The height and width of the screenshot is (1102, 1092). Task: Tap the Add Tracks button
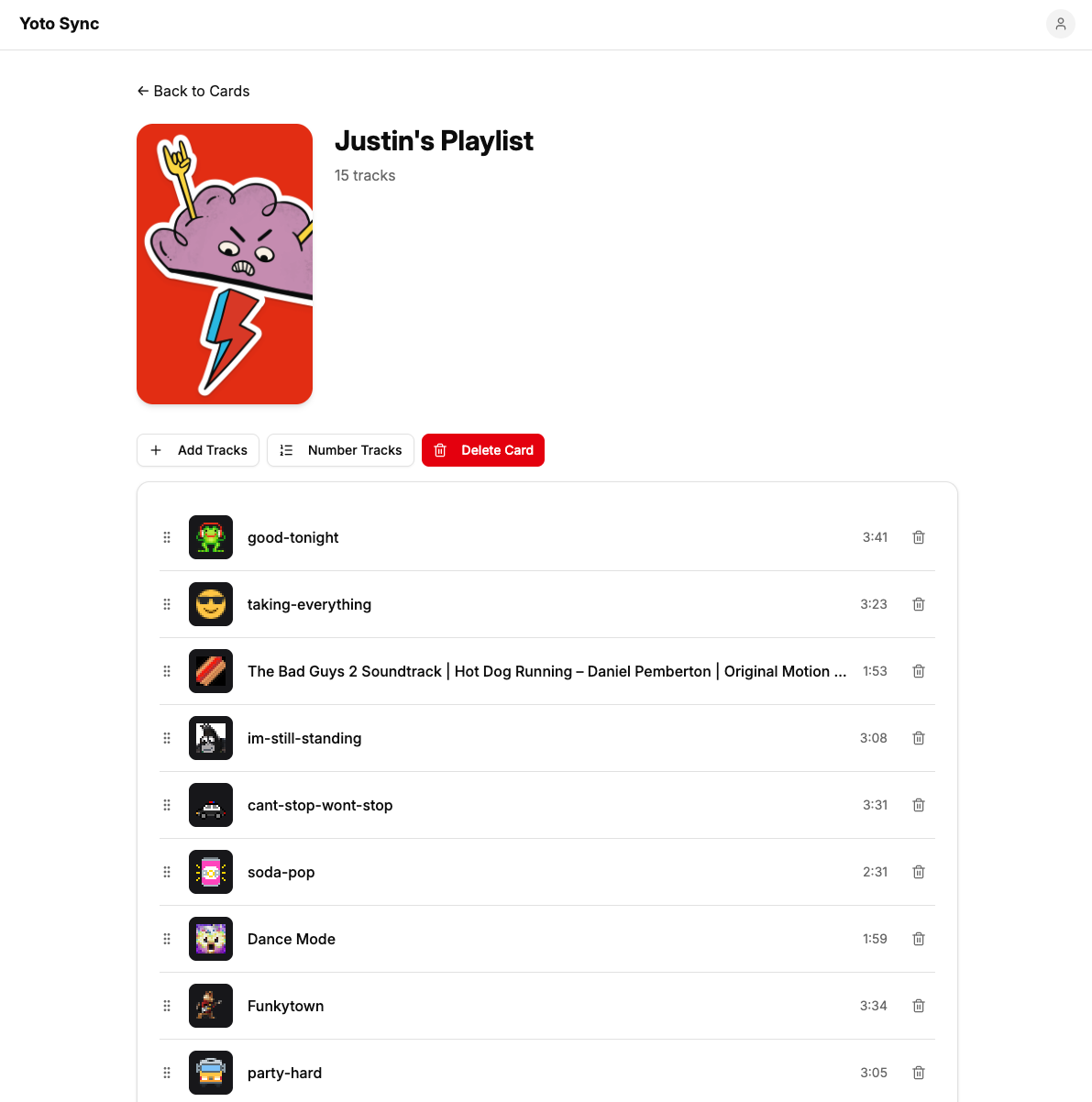pyautogui.click(x=198, y=450)
